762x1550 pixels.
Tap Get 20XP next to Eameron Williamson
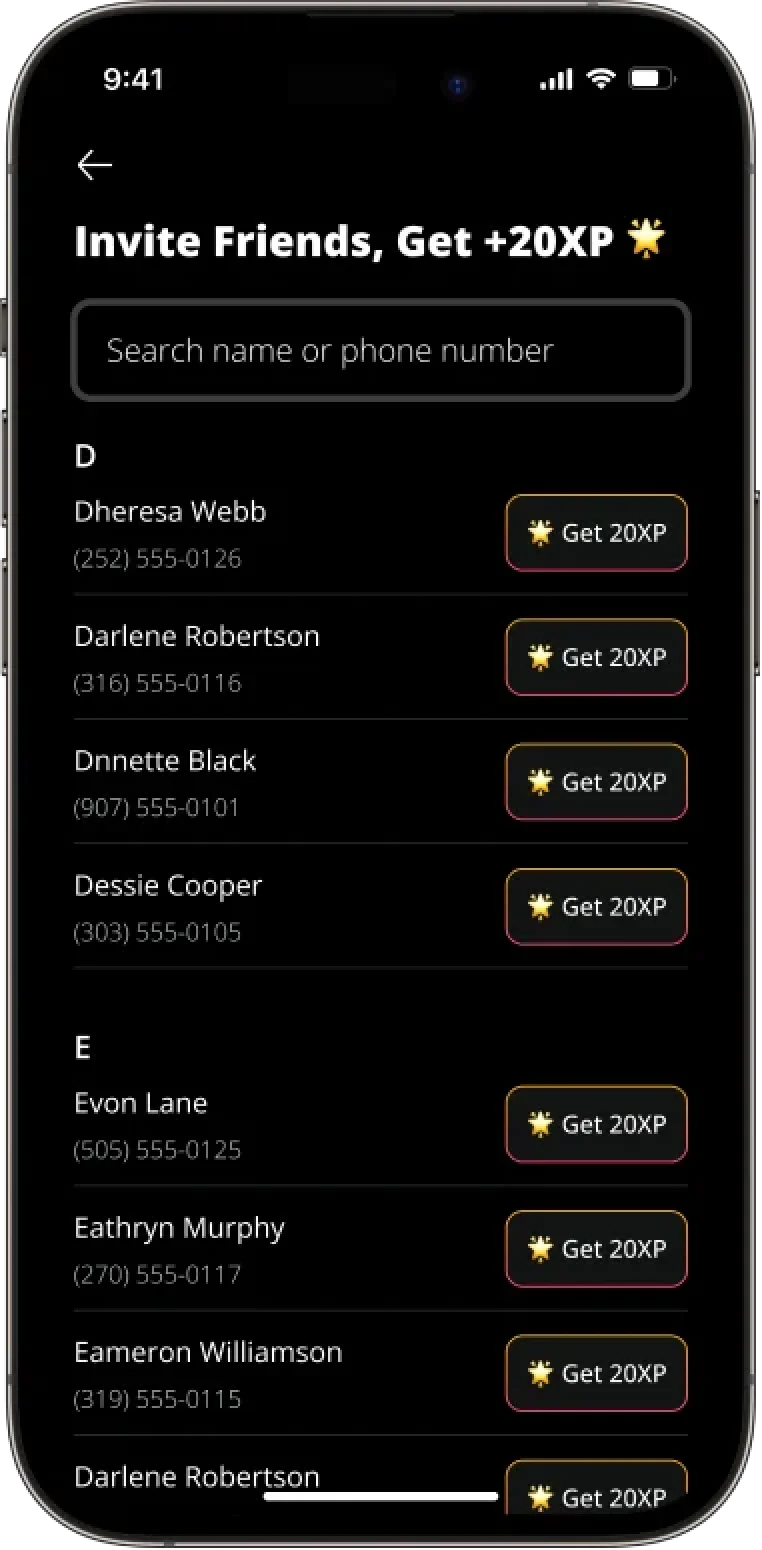click(596, 1374)
